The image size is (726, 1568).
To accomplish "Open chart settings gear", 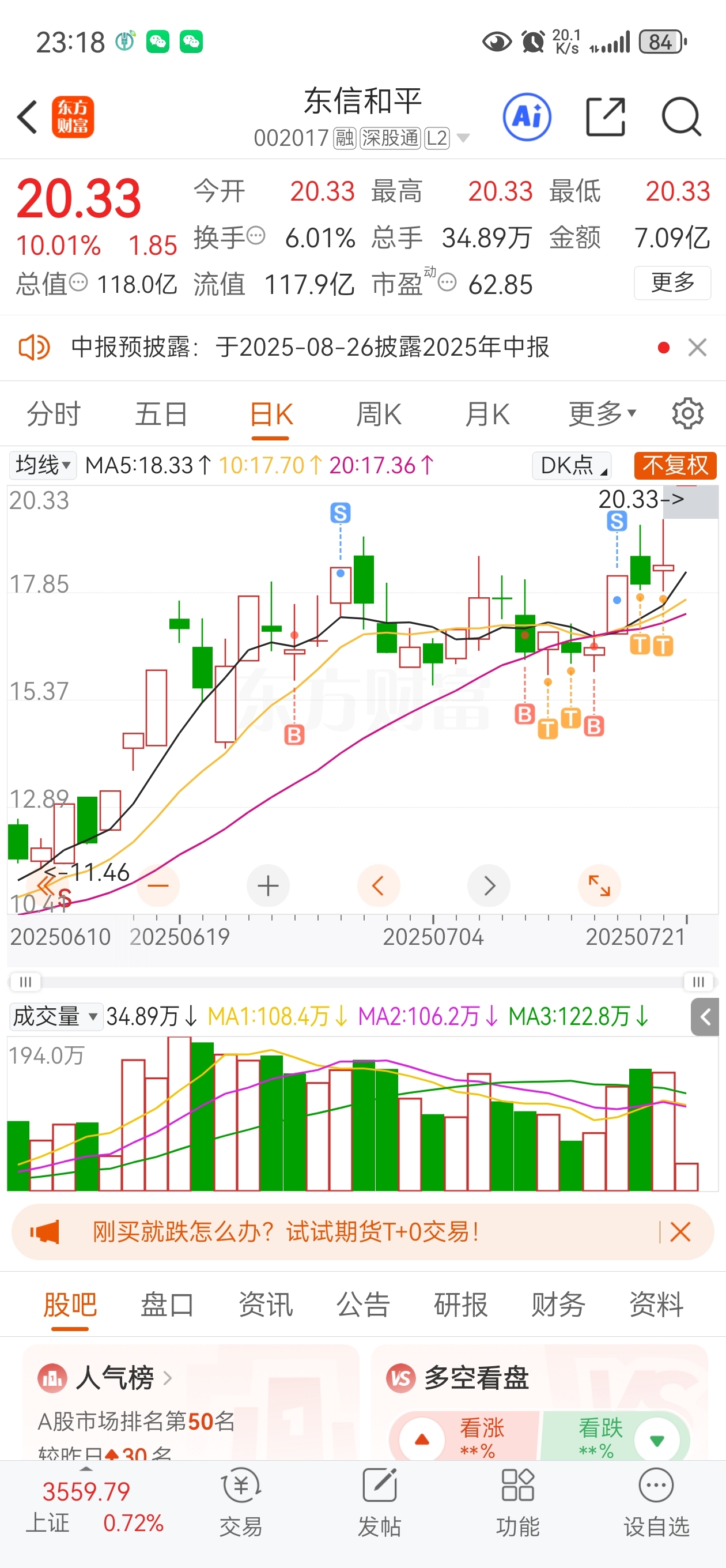I will (x=687, y=414).
